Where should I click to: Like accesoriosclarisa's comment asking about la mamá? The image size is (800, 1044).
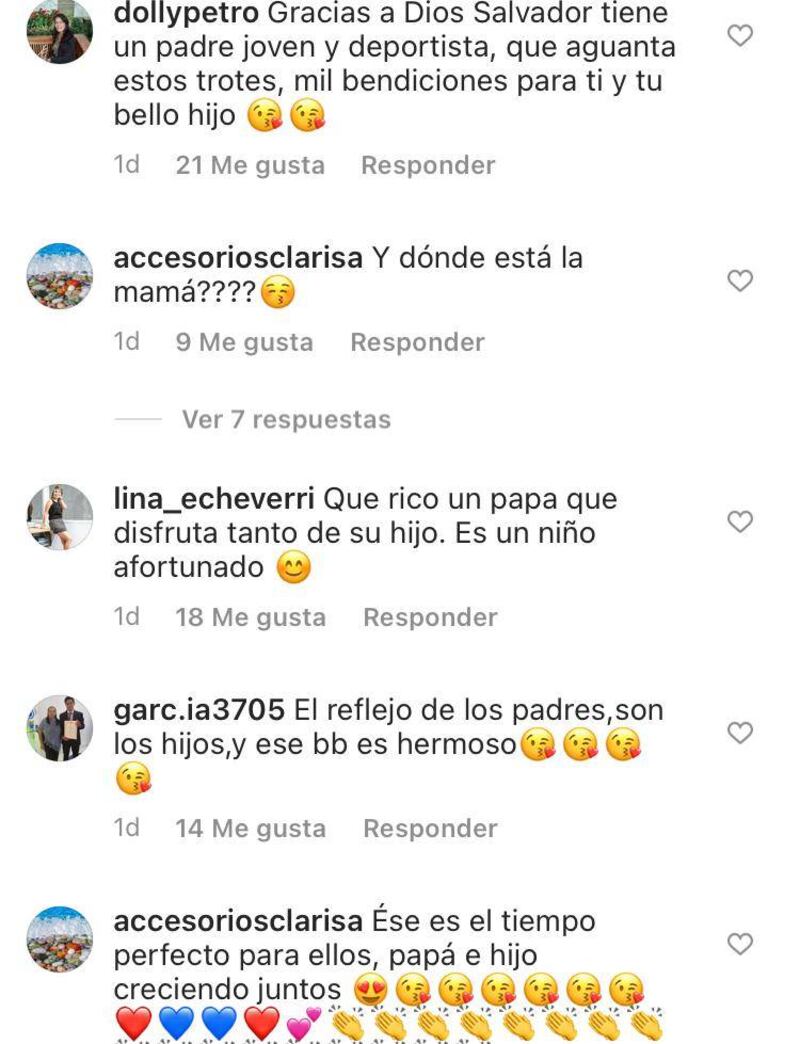coord(739,281)
